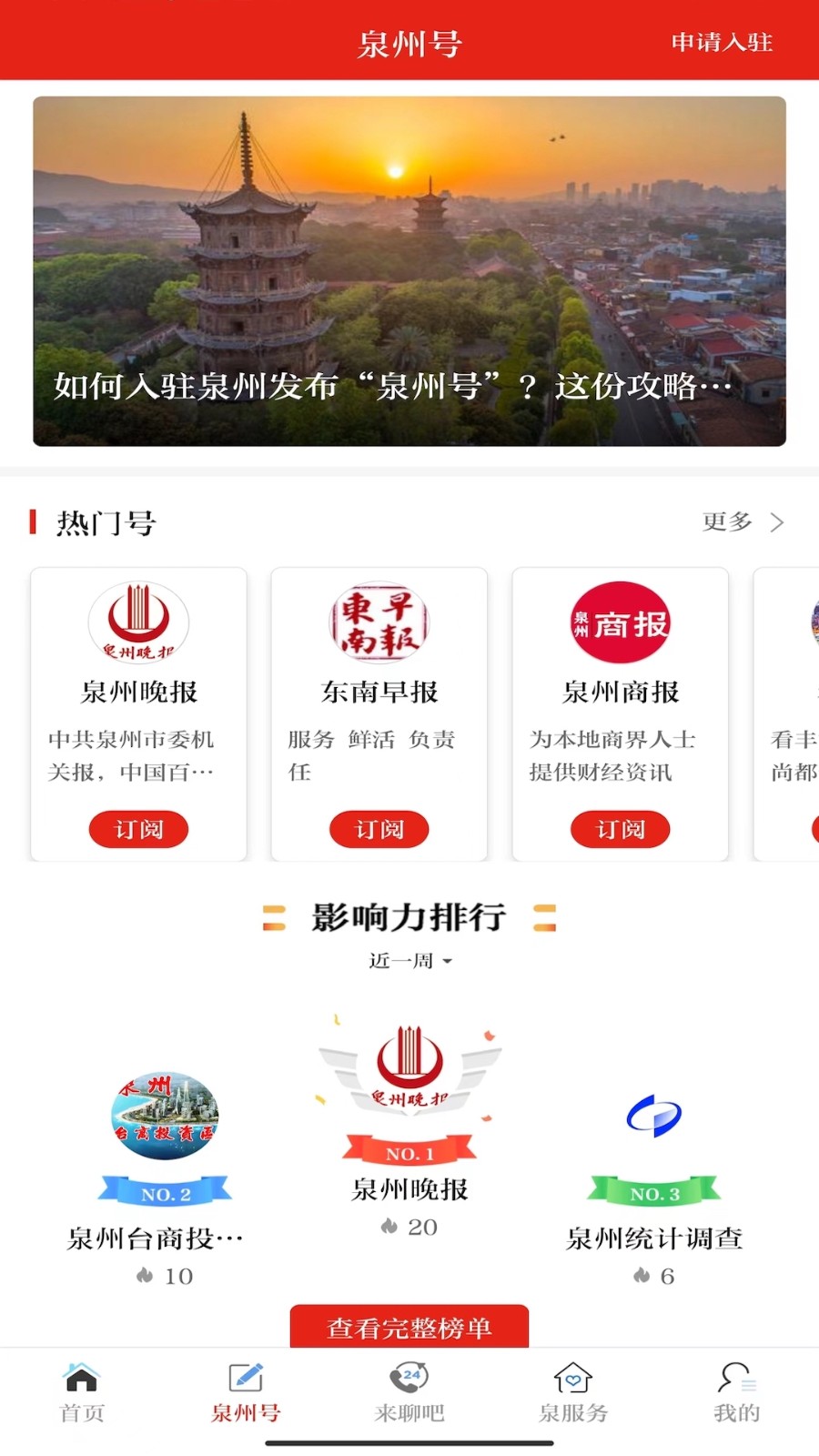This screenshot has width=819, height=1456.
Task: Open the 我的 profile tab
Action: point(736,1392)
